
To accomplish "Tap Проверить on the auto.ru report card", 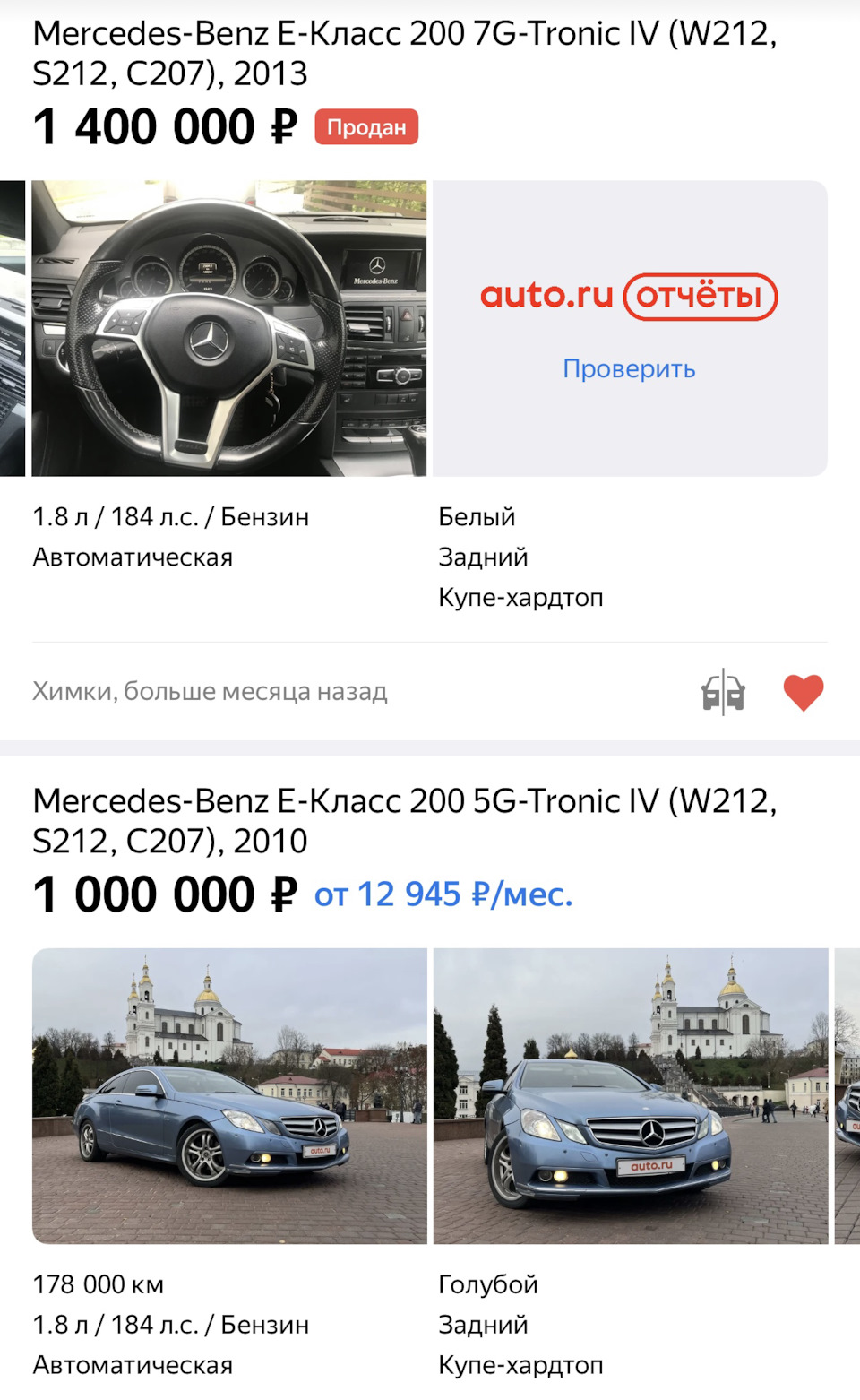I will pos(629,369).
